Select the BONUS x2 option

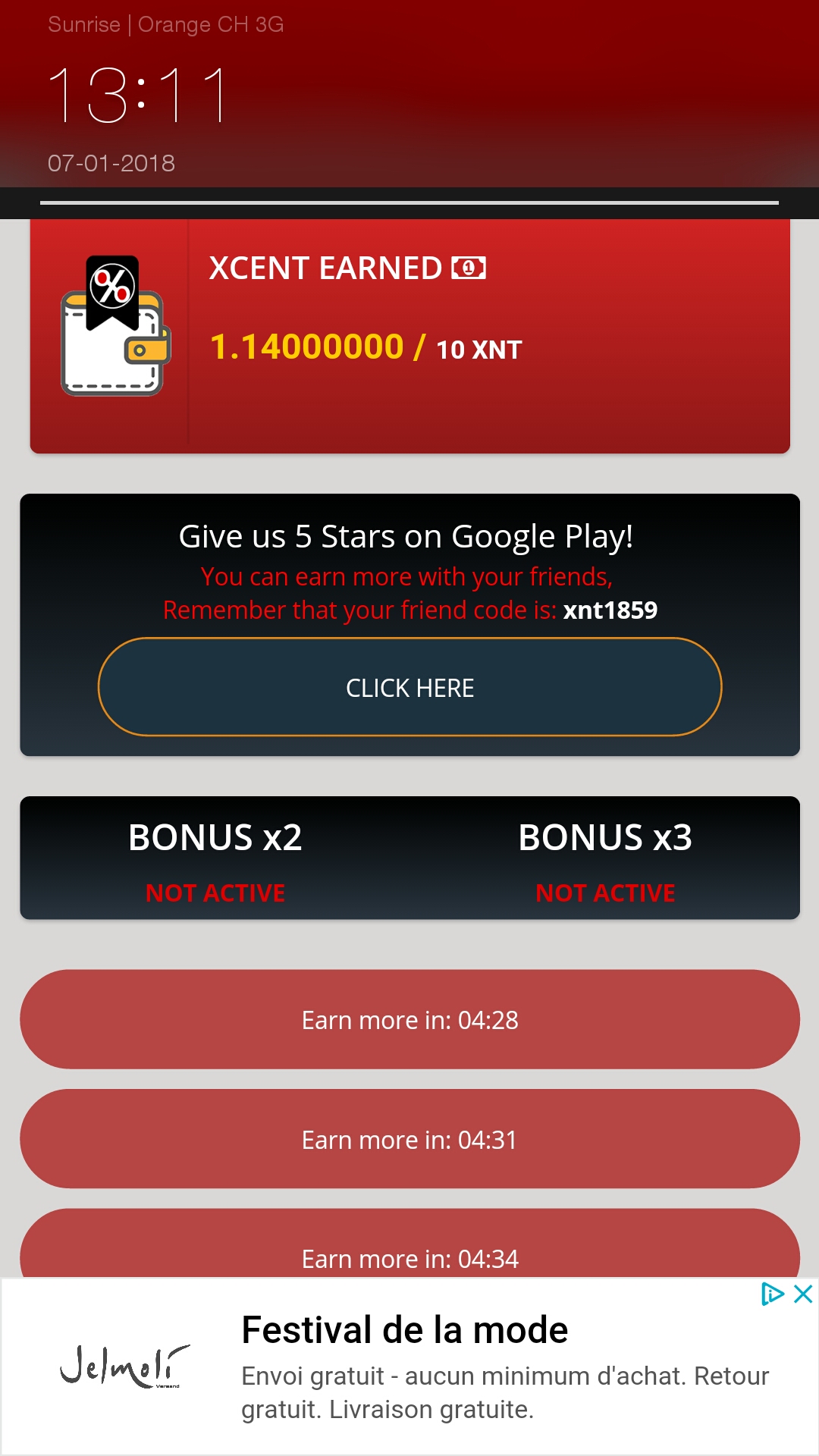[x=215, y=858]
